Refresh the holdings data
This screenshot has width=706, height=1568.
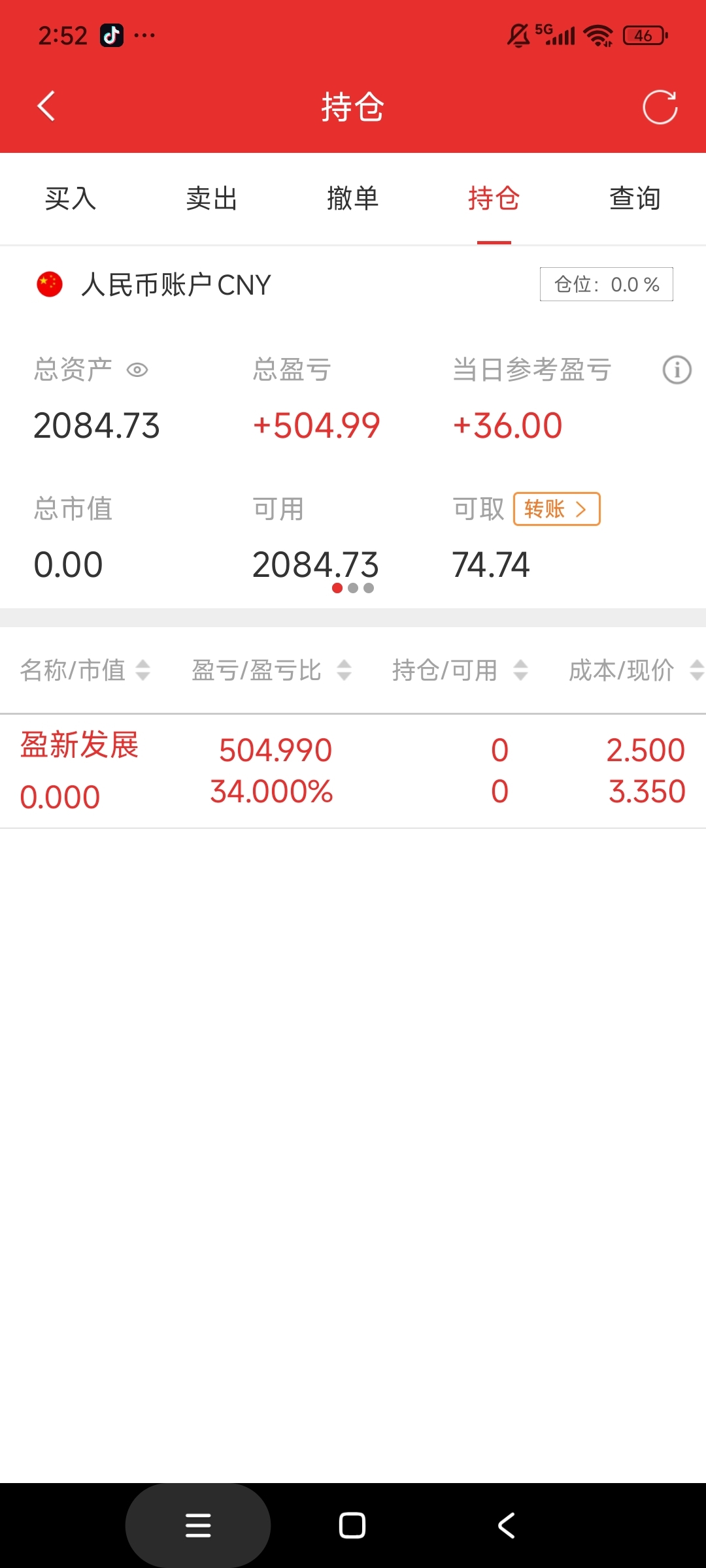(x=660, y=107)
